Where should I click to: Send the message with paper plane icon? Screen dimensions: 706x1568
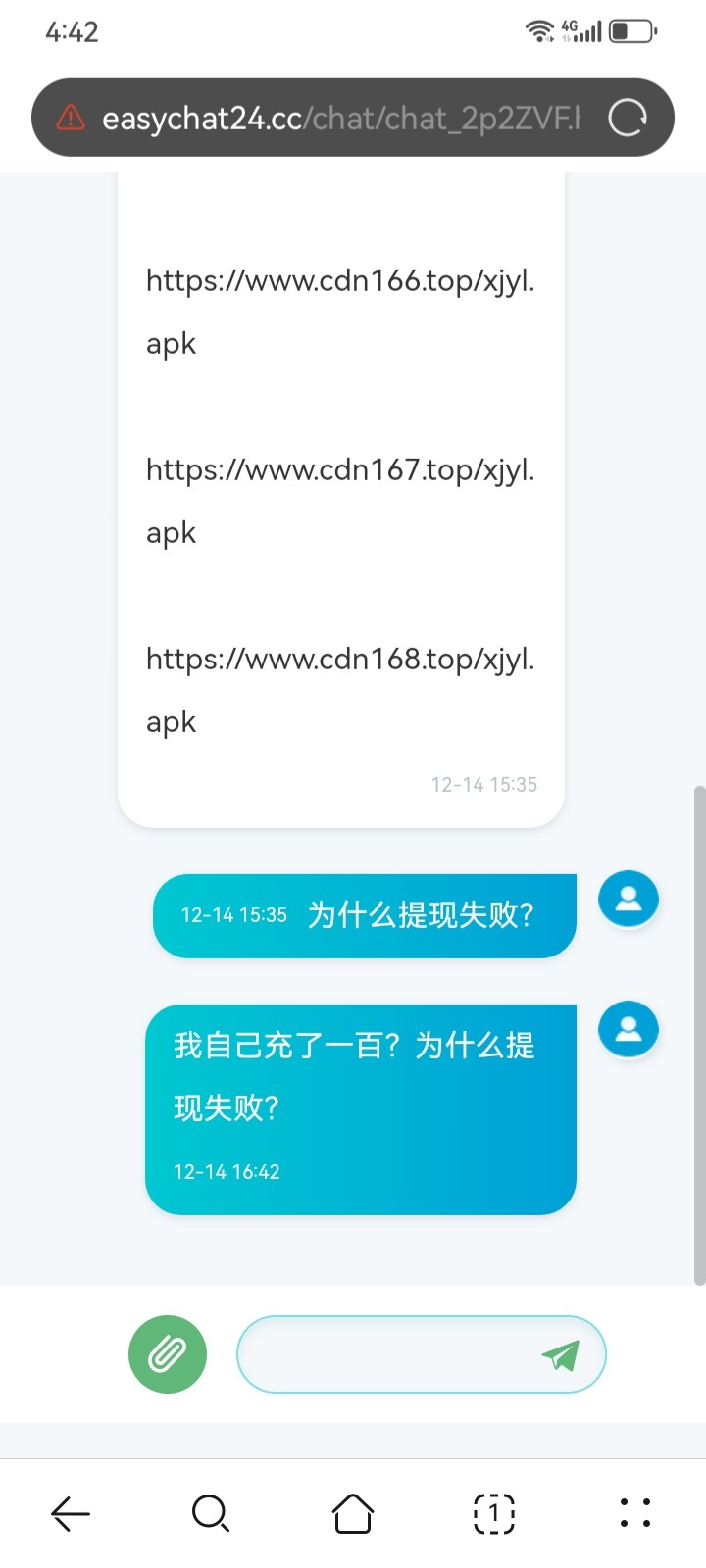point(561,1354)
